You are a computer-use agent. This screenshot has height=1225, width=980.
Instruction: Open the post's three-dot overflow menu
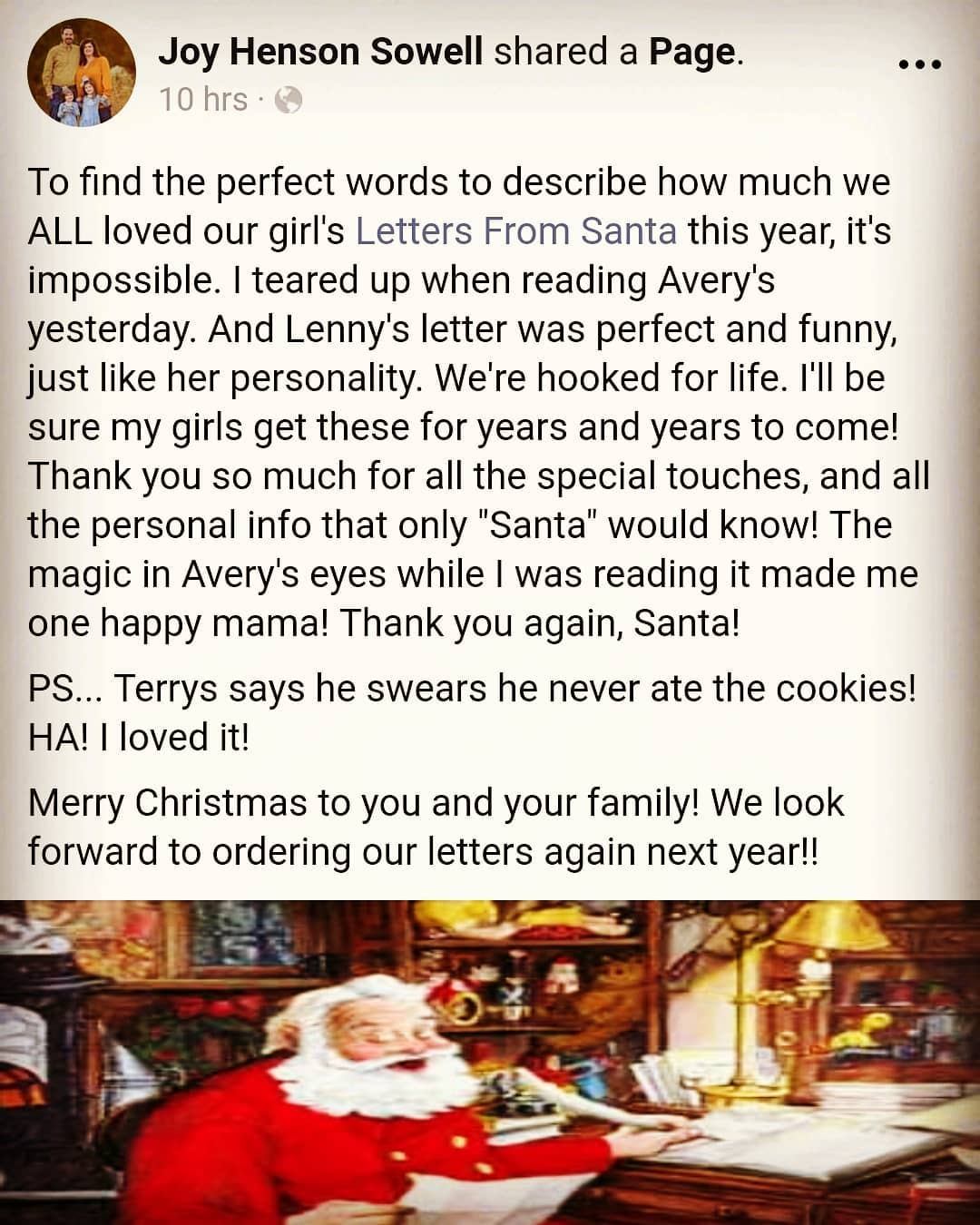919,64
